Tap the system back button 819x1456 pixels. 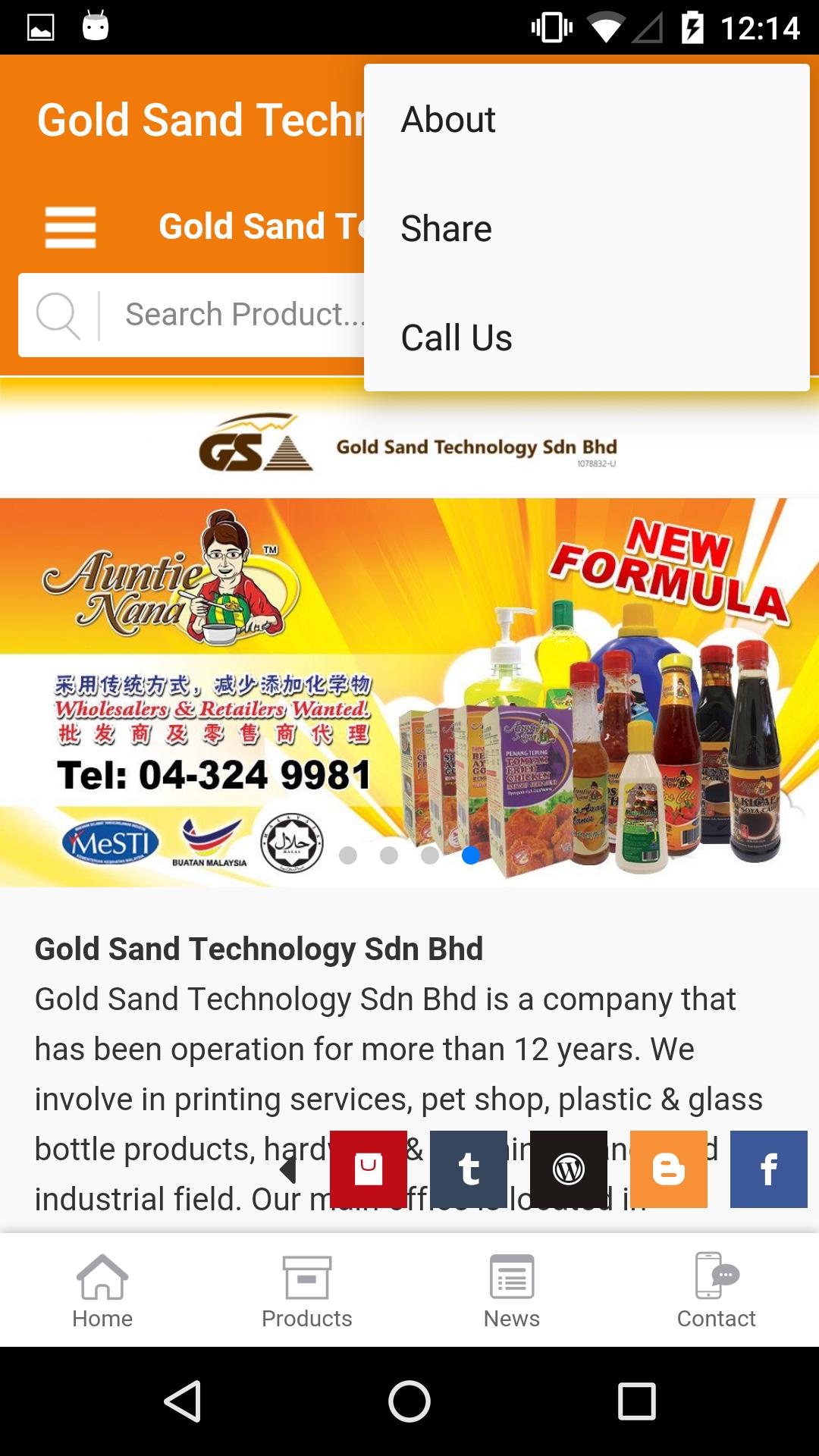click(x=183, y=1401)
